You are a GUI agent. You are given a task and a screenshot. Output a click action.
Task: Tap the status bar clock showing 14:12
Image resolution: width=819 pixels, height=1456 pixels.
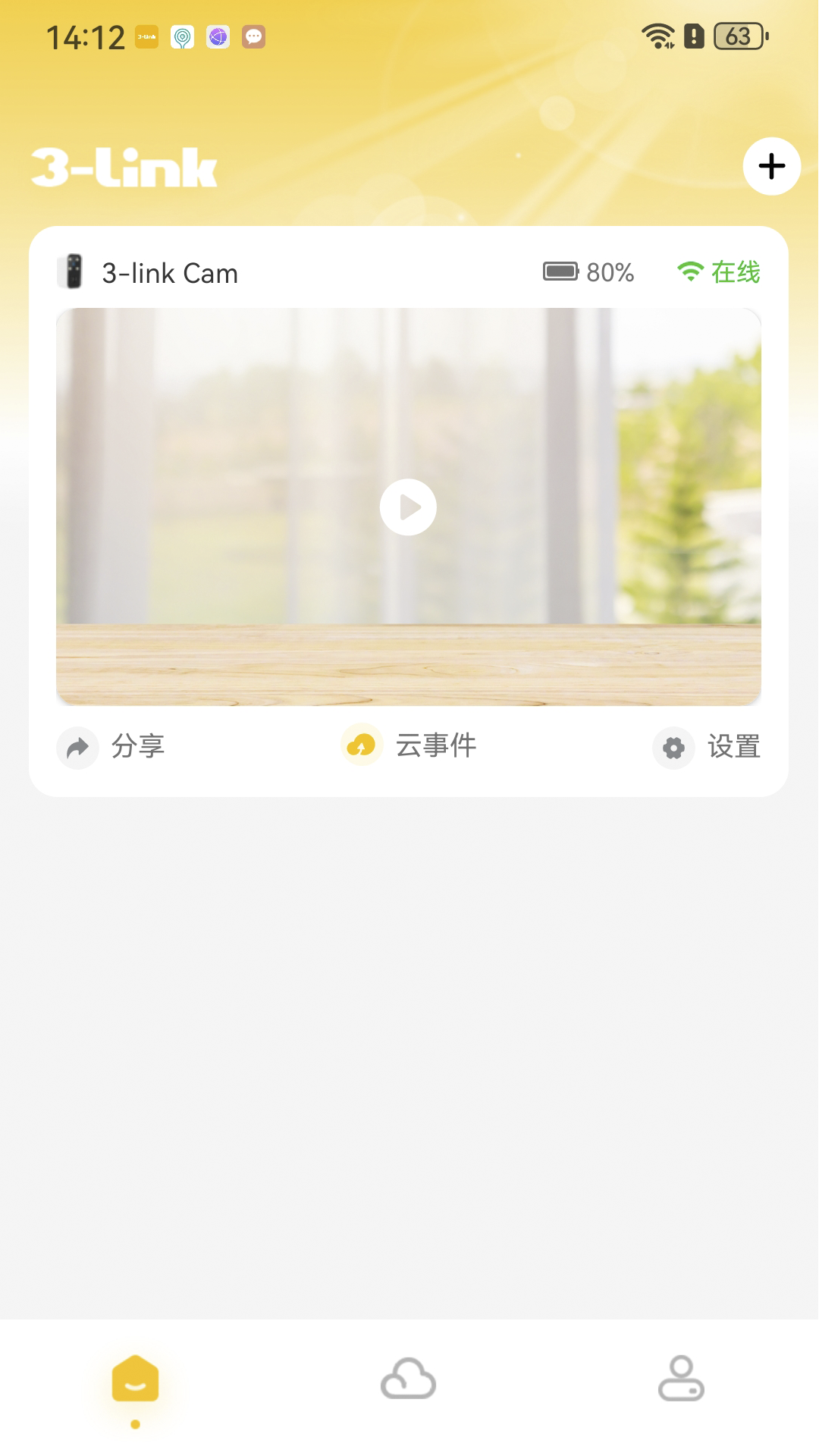tap(86, 36)
